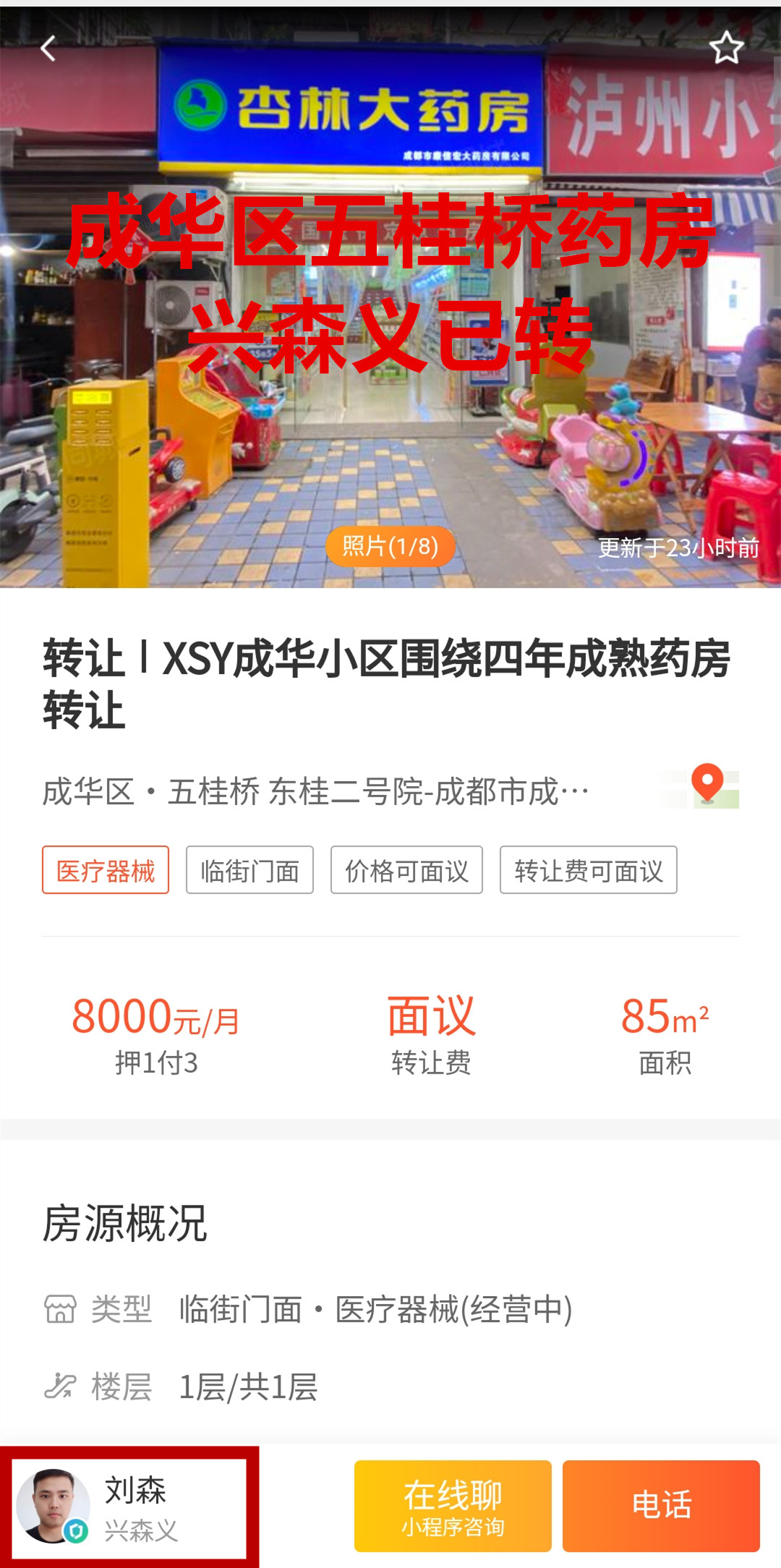Favorite this listing with the star icon

coord(726,48)
